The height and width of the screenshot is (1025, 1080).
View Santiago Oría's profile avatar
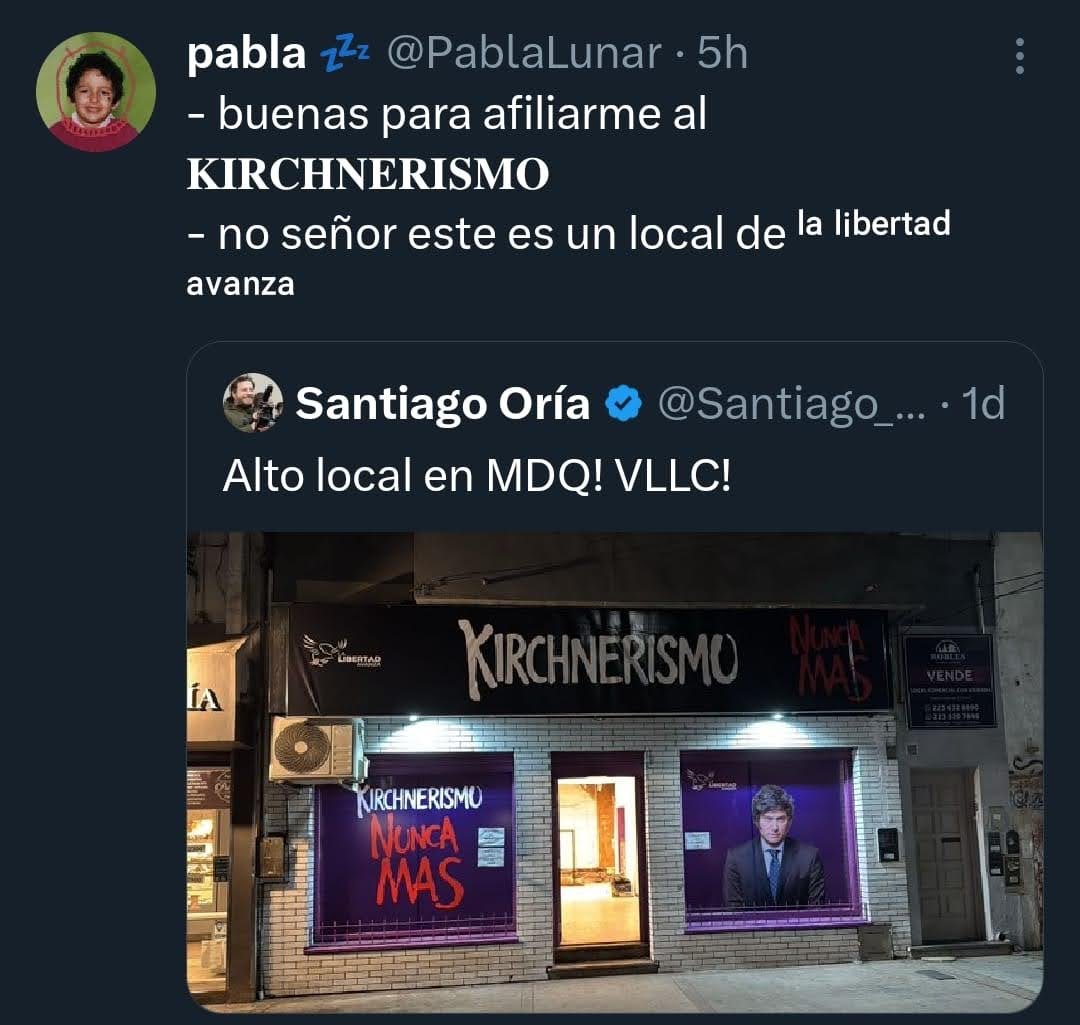(x=252, y=403)
